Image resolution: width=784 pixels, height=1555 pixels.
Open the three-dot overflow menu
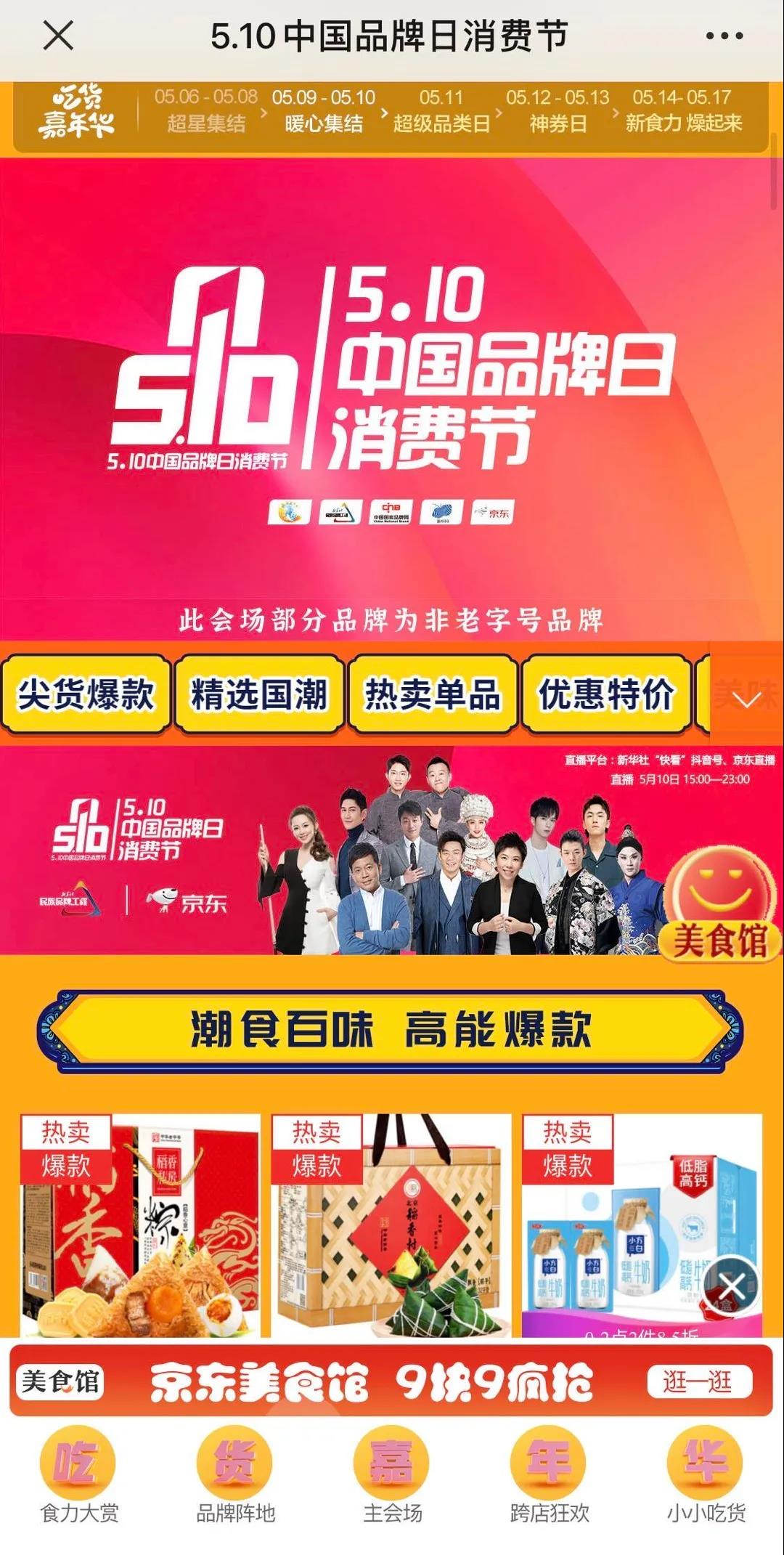pyautogui.click(x=724, y=36)
